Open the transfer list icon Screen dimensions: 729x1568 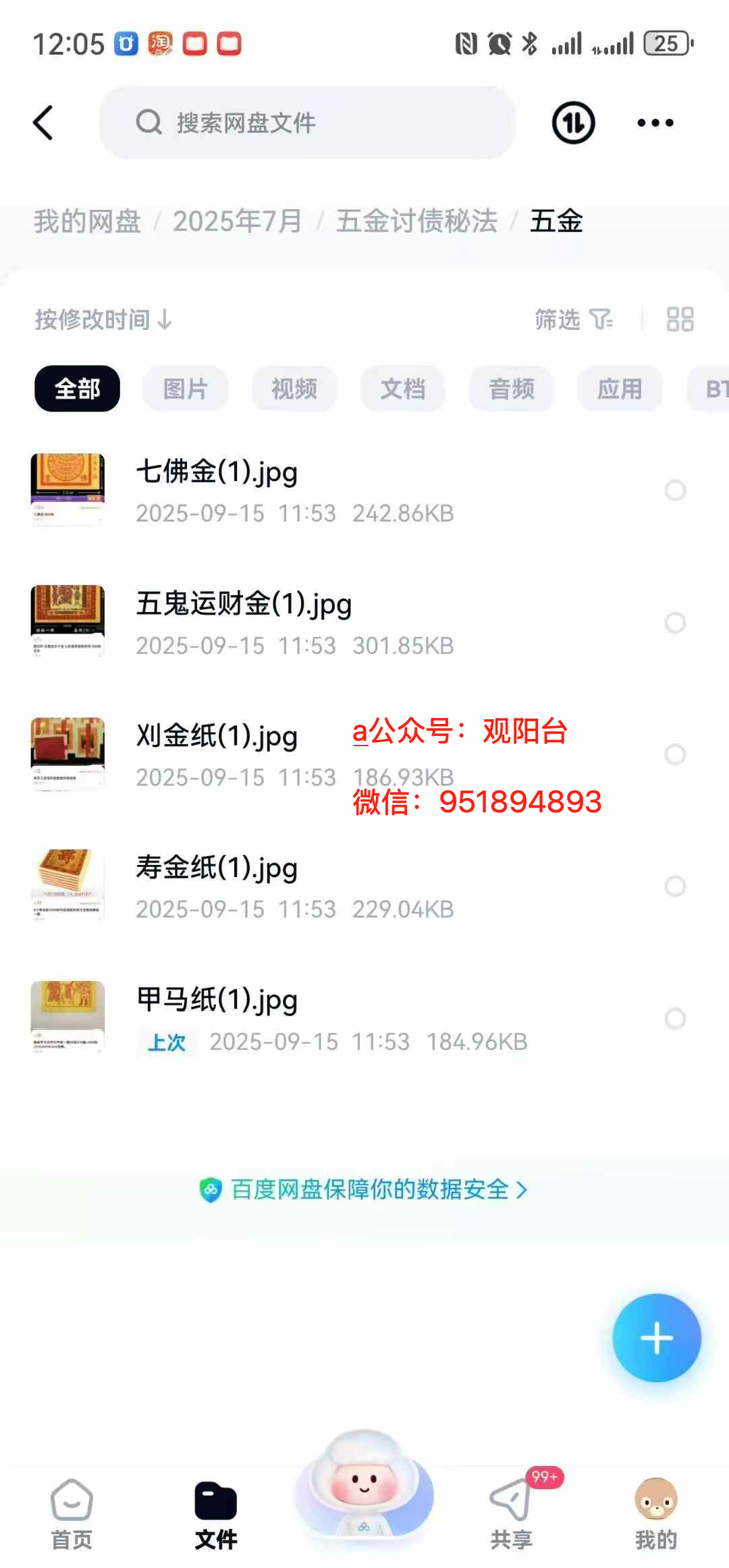(x=573, y=123)
